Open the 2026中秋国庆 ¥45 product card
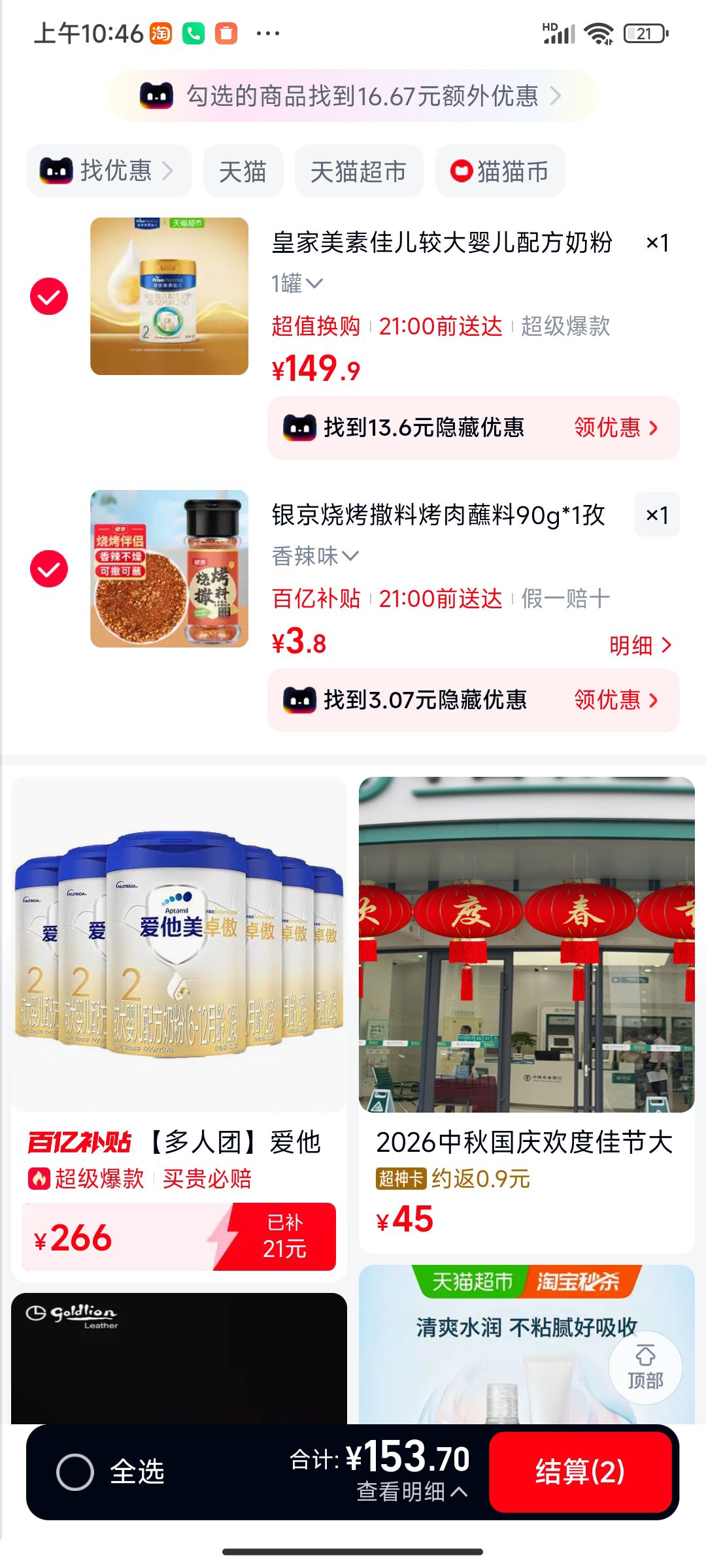The height and width of the screenshot is (1568, 706). pos(527,1015)
